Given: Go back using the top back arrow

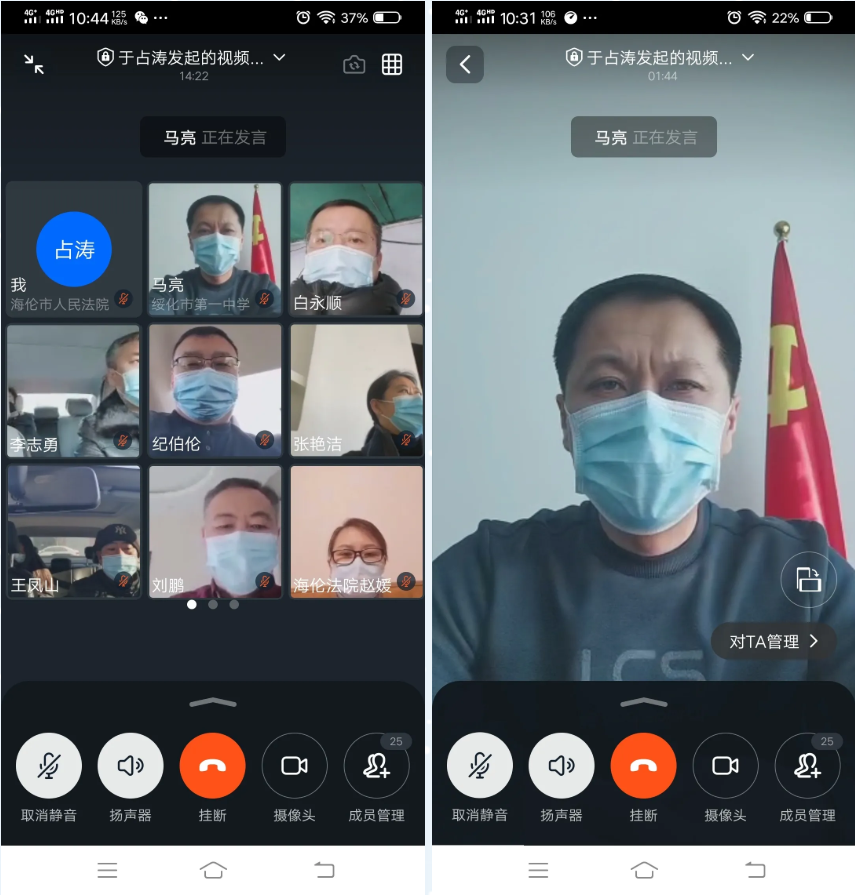Looking at the screenshot, I should click(465, 64).
